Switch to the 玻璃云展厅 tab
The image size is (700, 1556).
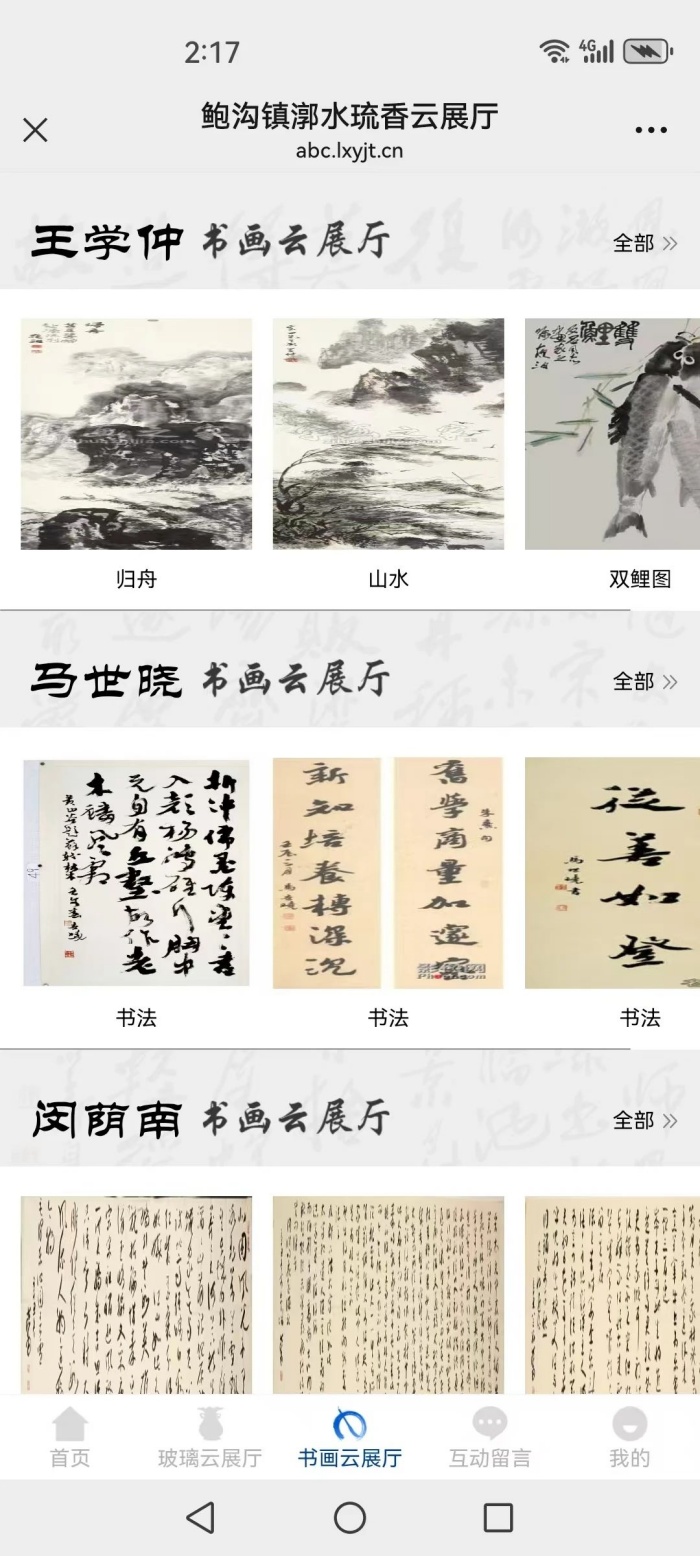[210, 1438]
